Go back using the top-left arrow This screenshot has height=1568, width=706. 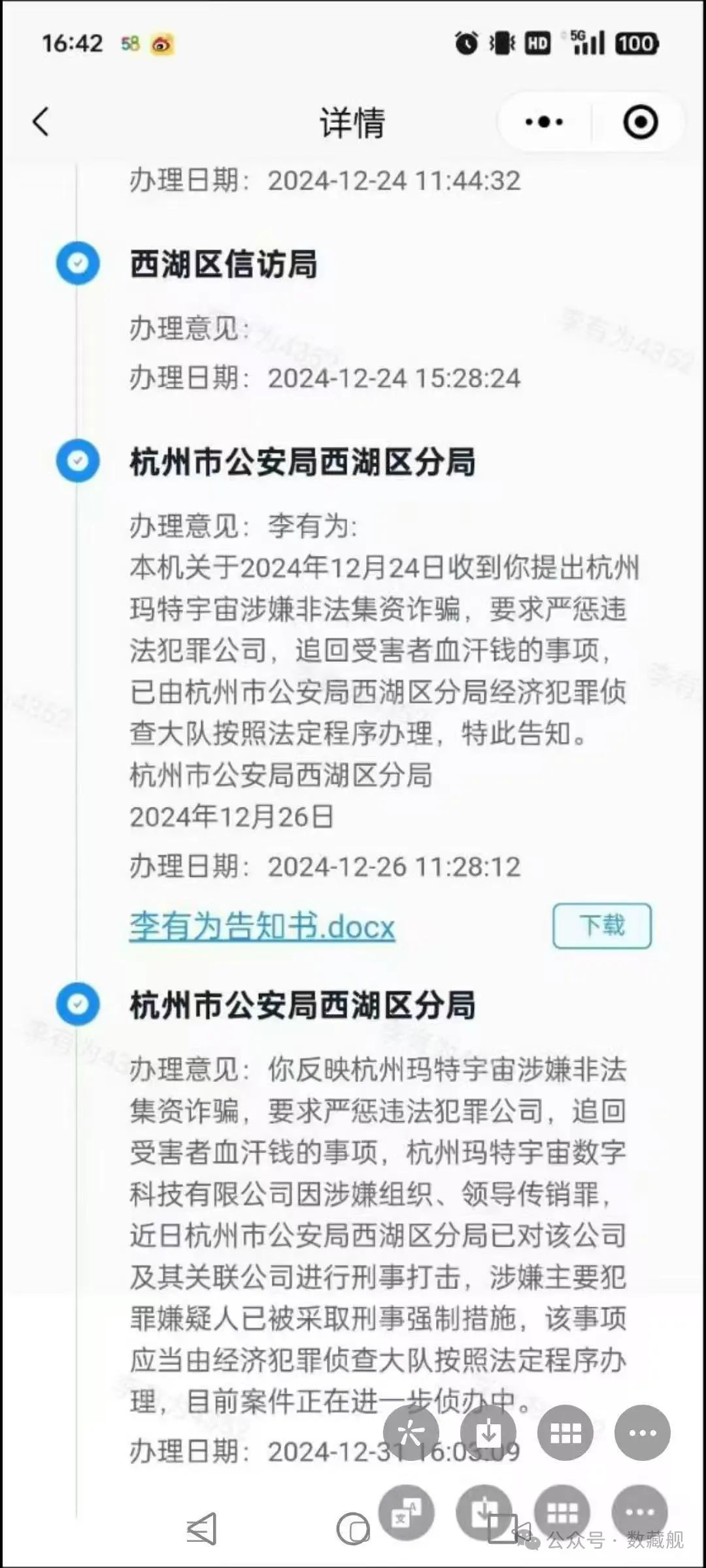[x=41, y=122]
